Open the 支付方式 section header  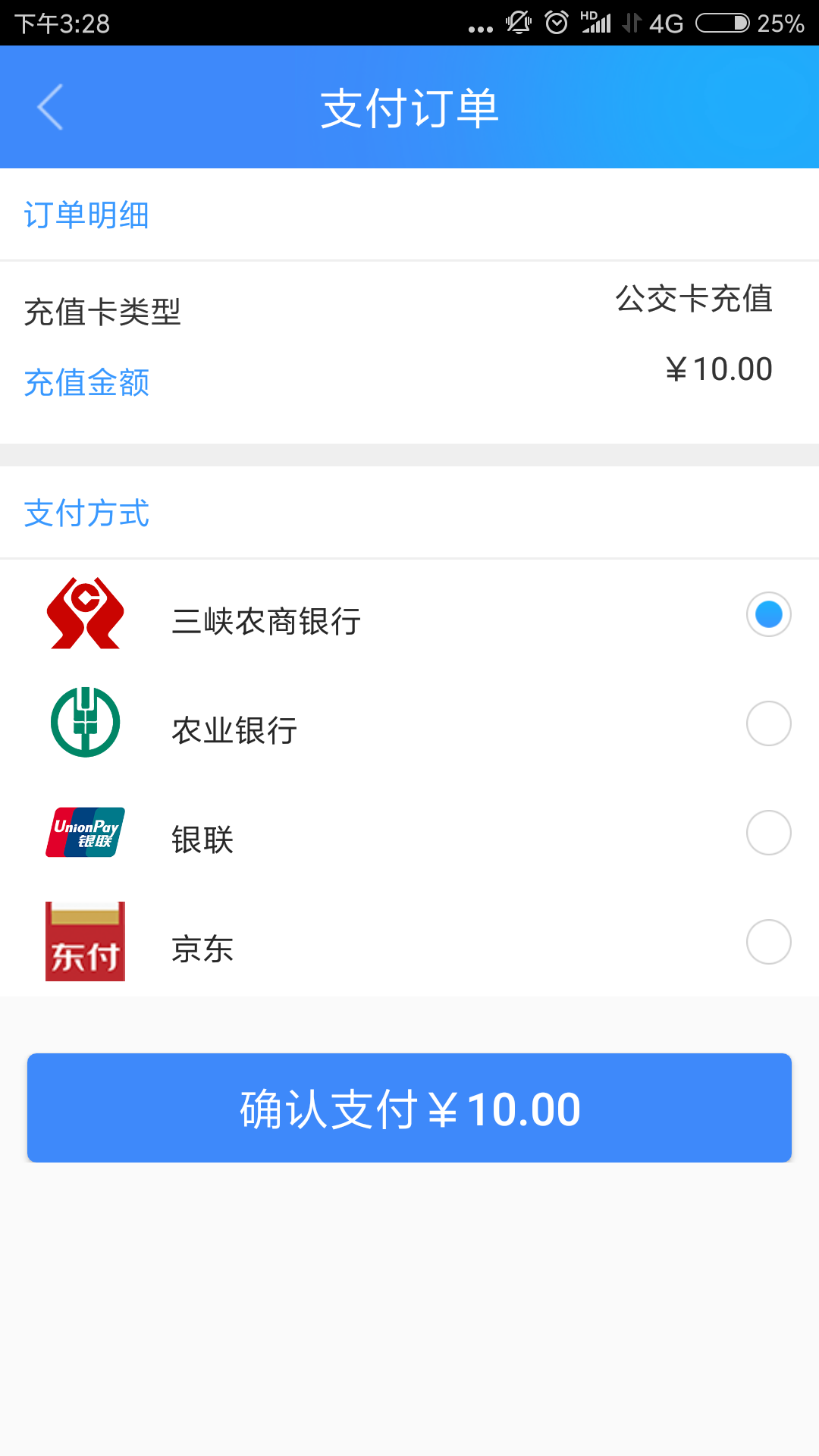tap(87, 513)
